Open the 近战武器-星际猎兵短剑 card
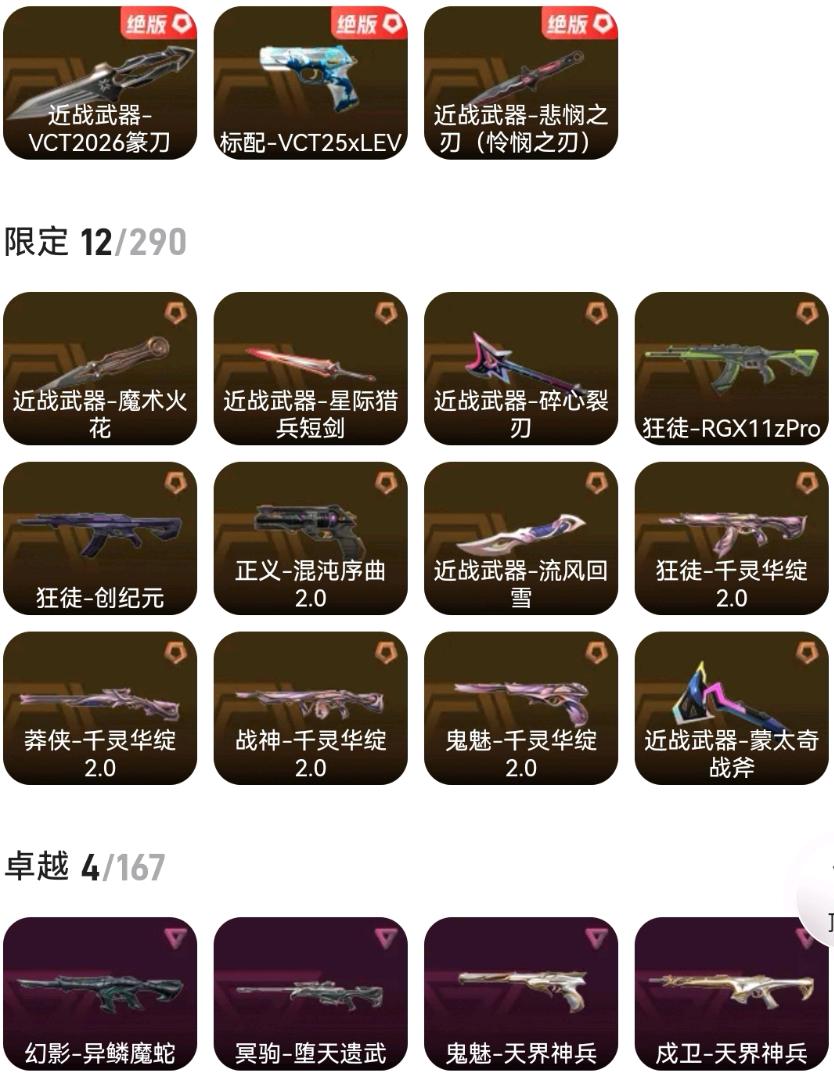This screenshot has height=1080, width=834. (311, 368)
